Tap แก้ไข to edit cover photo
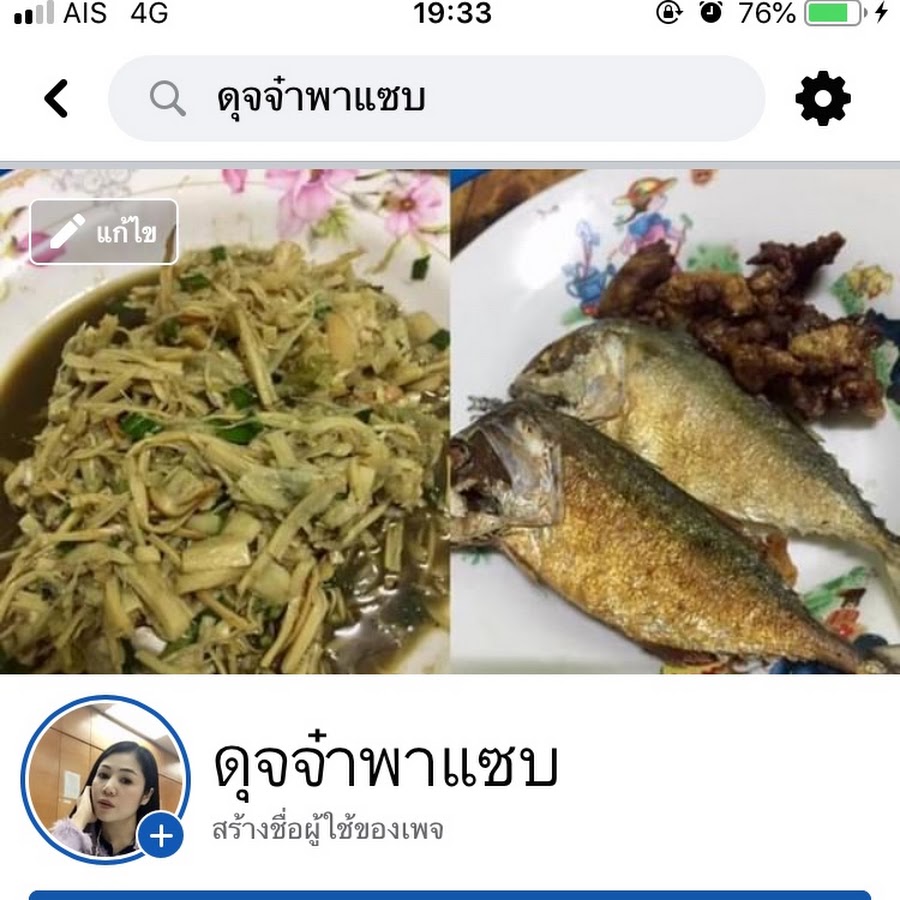900x900 pixels. [104, 232]
